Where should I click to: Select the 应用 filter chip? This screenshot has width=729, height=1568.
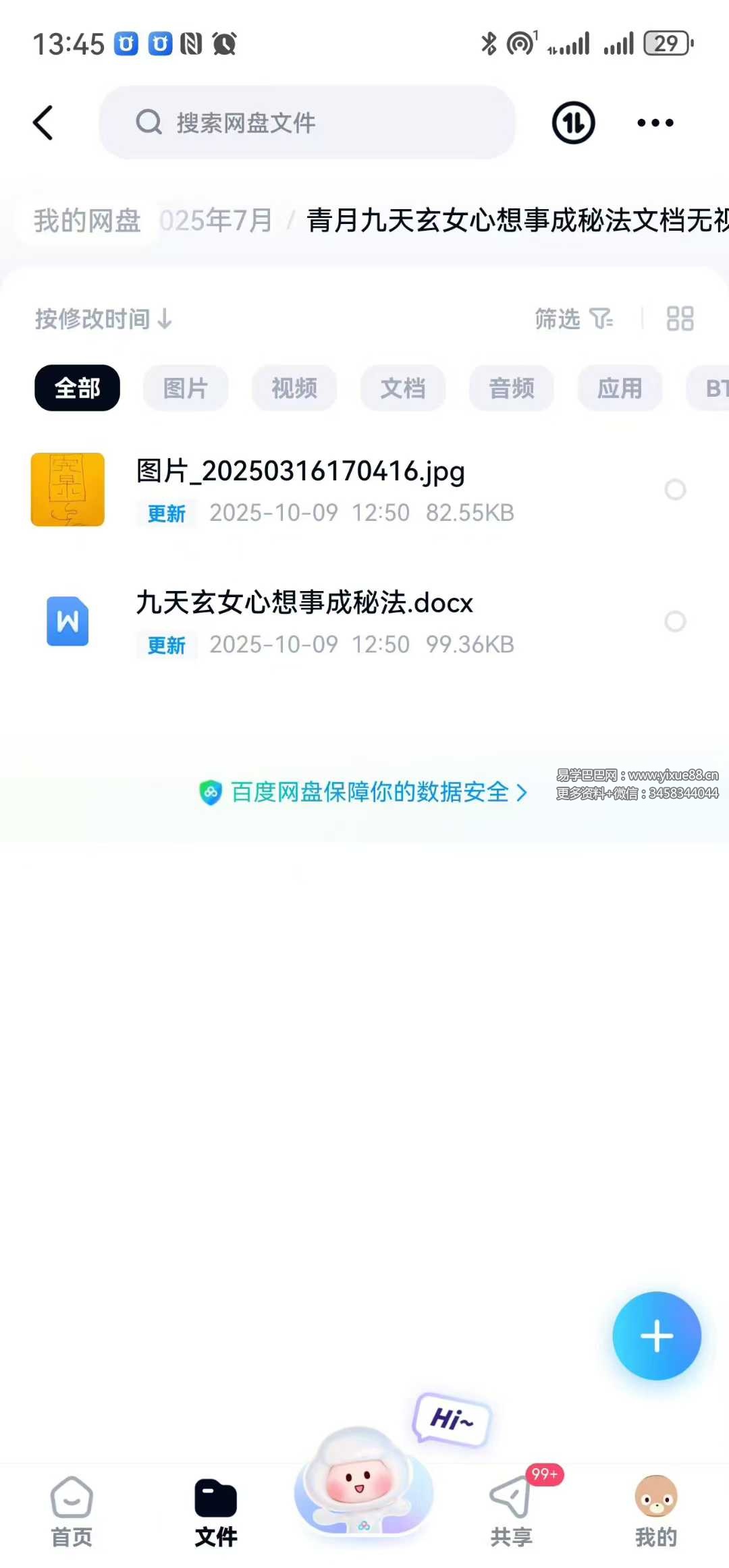[x=620, y=388]
